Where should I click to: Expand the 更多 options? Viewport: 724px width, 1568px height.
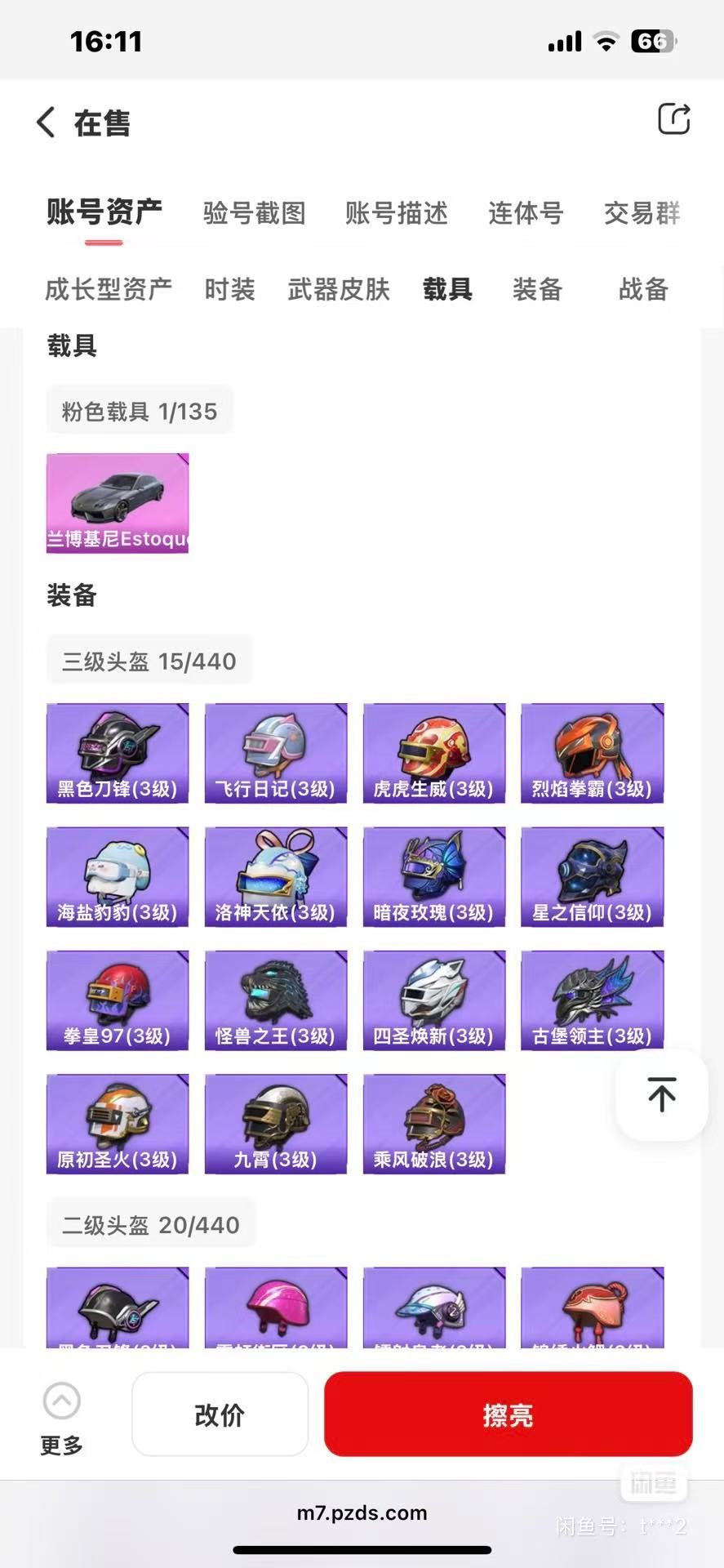click(x=62, y=1419)
